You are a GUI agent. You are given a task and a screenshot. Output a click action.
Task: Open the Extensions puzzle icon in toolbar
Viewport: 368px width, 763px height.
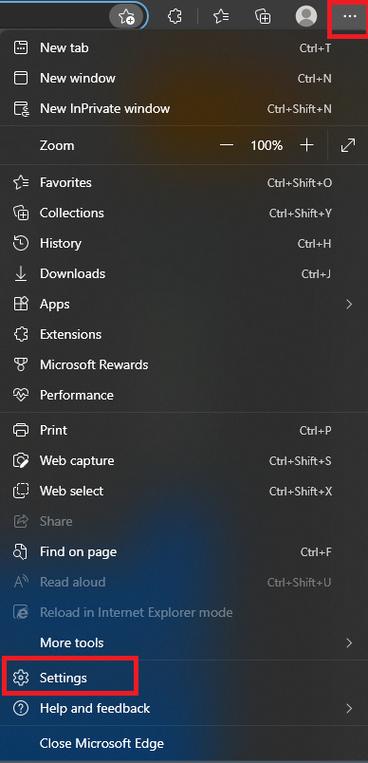[x=175, y=17]
